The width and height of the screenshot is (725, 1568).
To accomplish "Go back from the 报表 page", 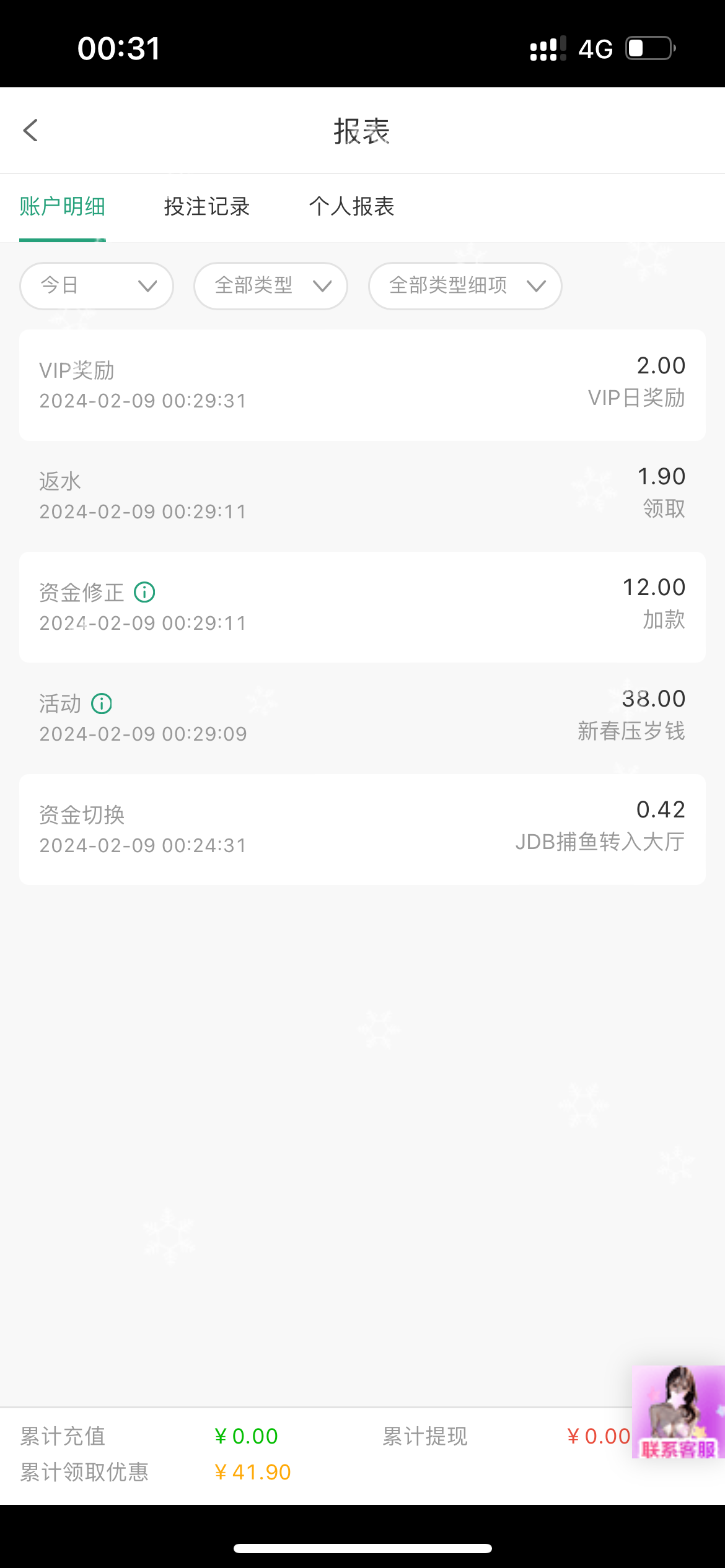I will click(30, 131).
